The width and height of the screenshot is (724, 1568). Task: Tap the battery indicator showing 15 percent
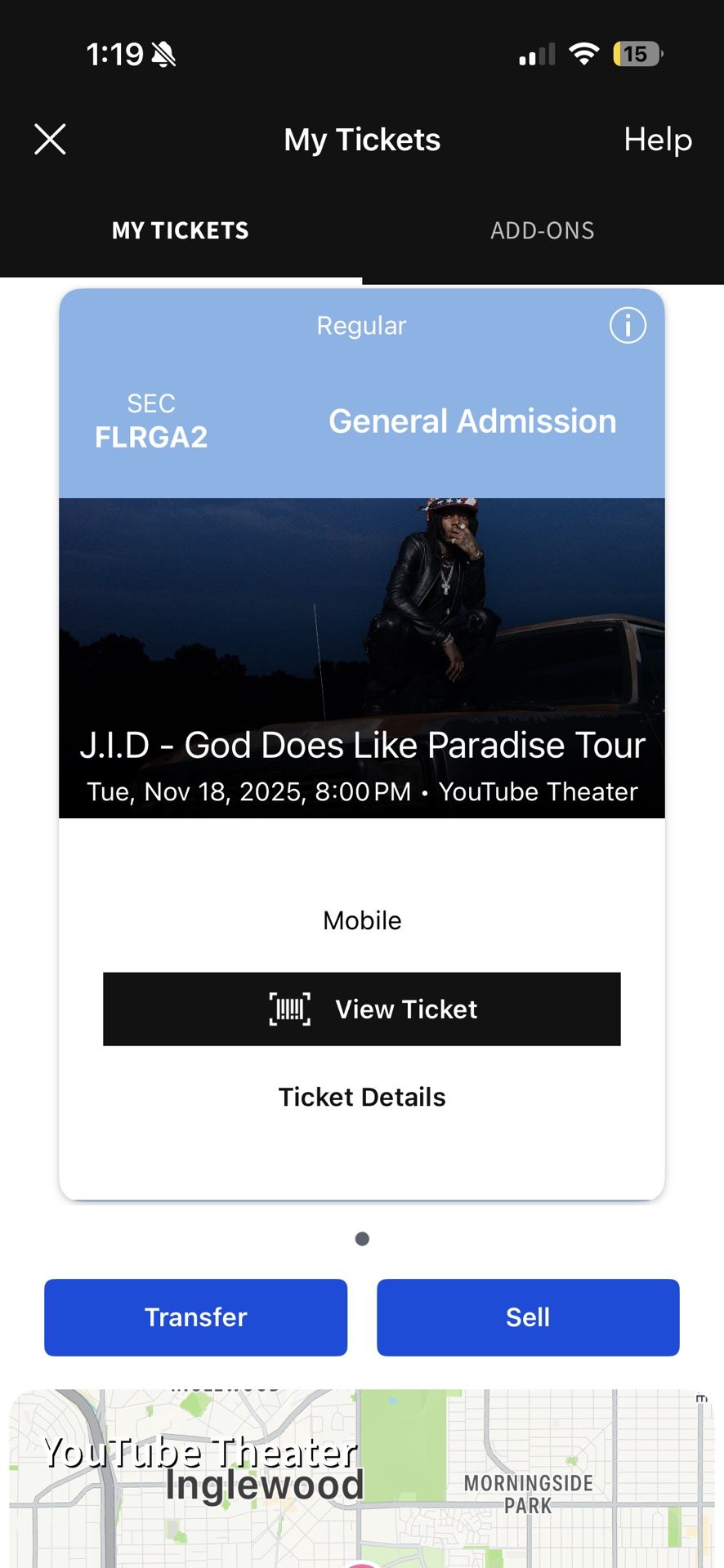click(x=636, y=54)
